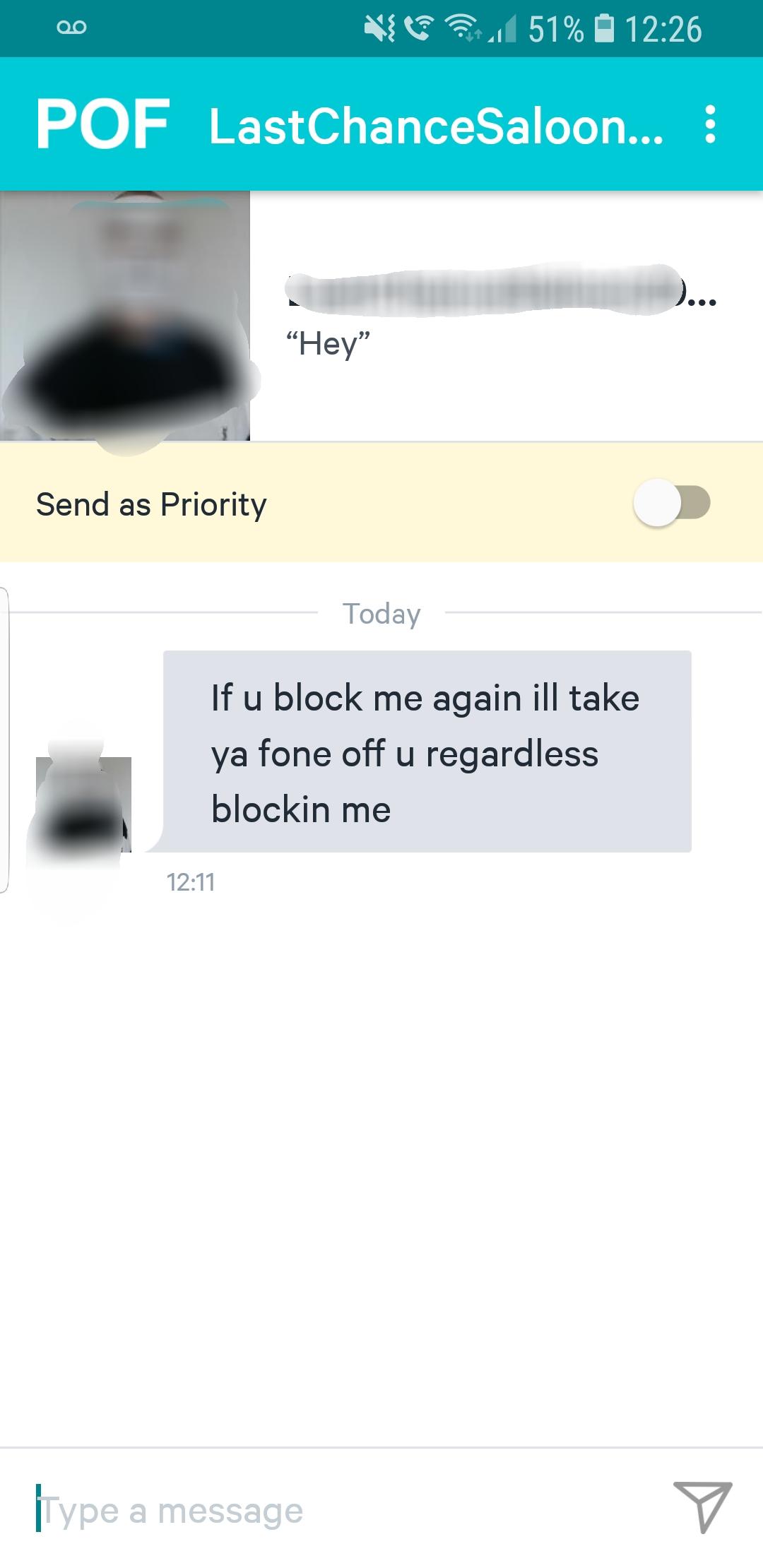The height and width of the screenshot is (1568, 763).
Task: Toggle the Send as Priority switch
Action: coord(671,503)
